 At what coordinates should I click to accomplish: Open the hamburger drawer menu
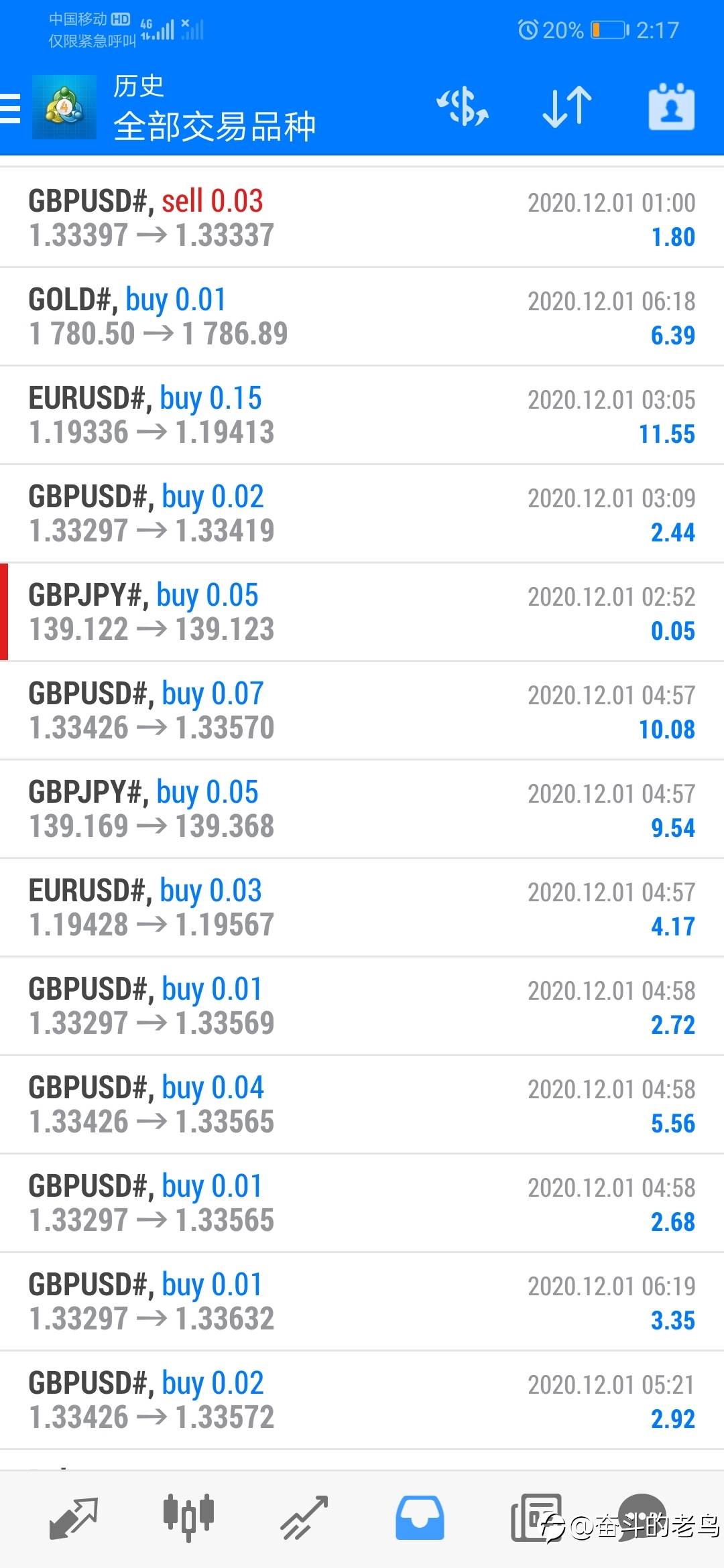pos(11,108)
